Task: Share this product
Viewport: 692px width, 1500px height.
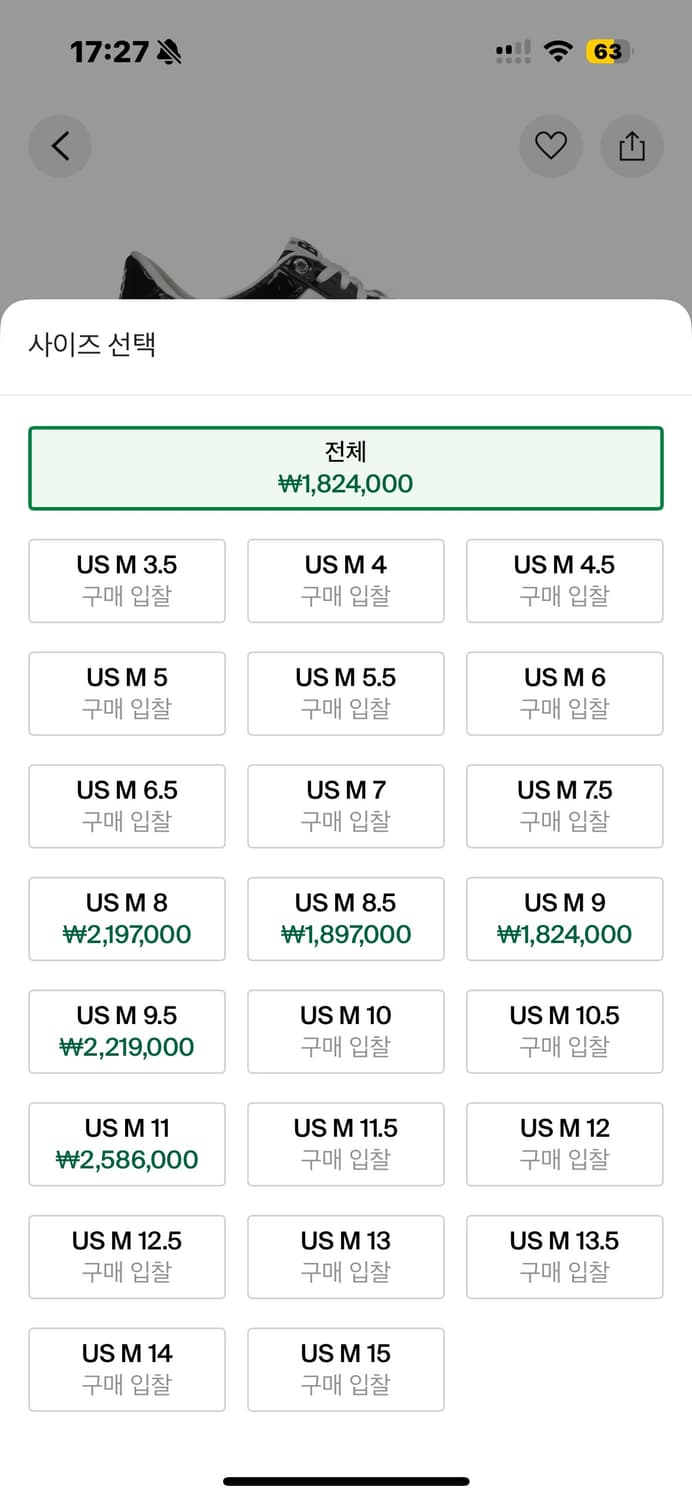Action: point(632,146)
